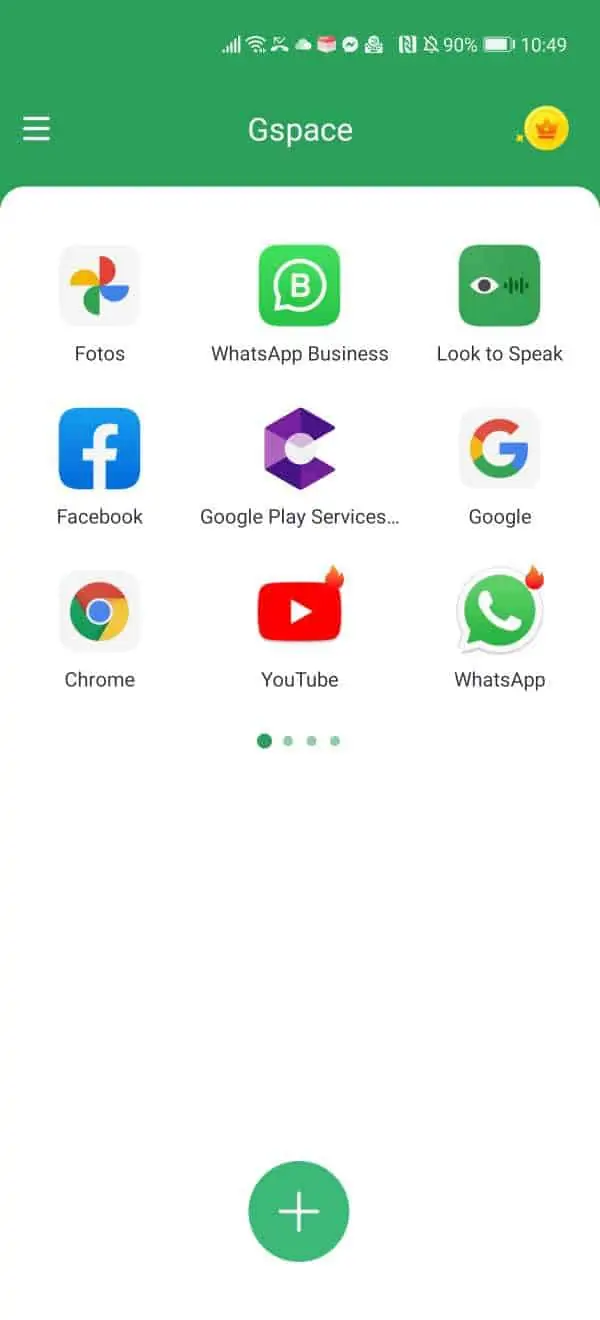
Task: Open WhatsApp Business
Action: tap(299, 286)
